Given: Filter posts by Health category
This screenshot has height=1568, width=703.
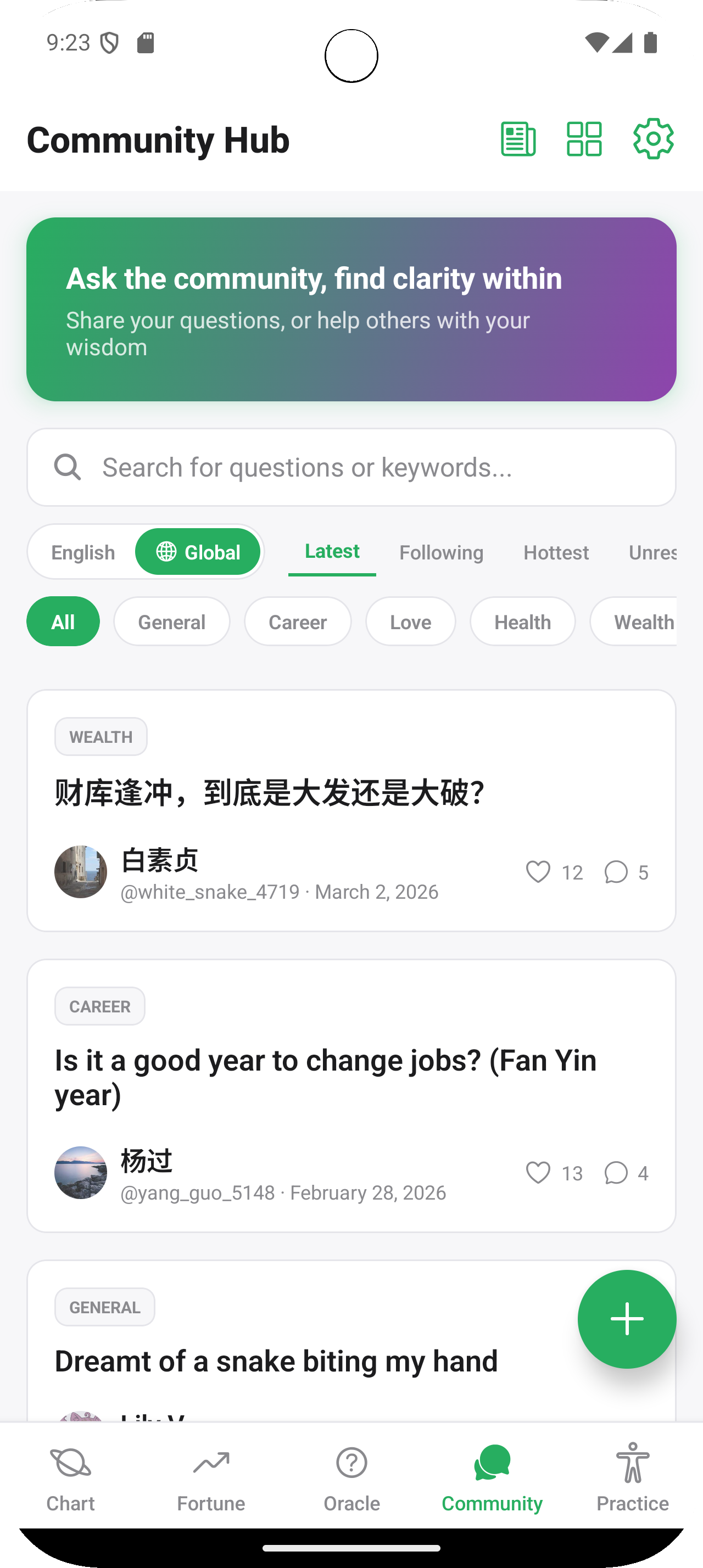Looking at the screenshot, I should tap(522, 621).
